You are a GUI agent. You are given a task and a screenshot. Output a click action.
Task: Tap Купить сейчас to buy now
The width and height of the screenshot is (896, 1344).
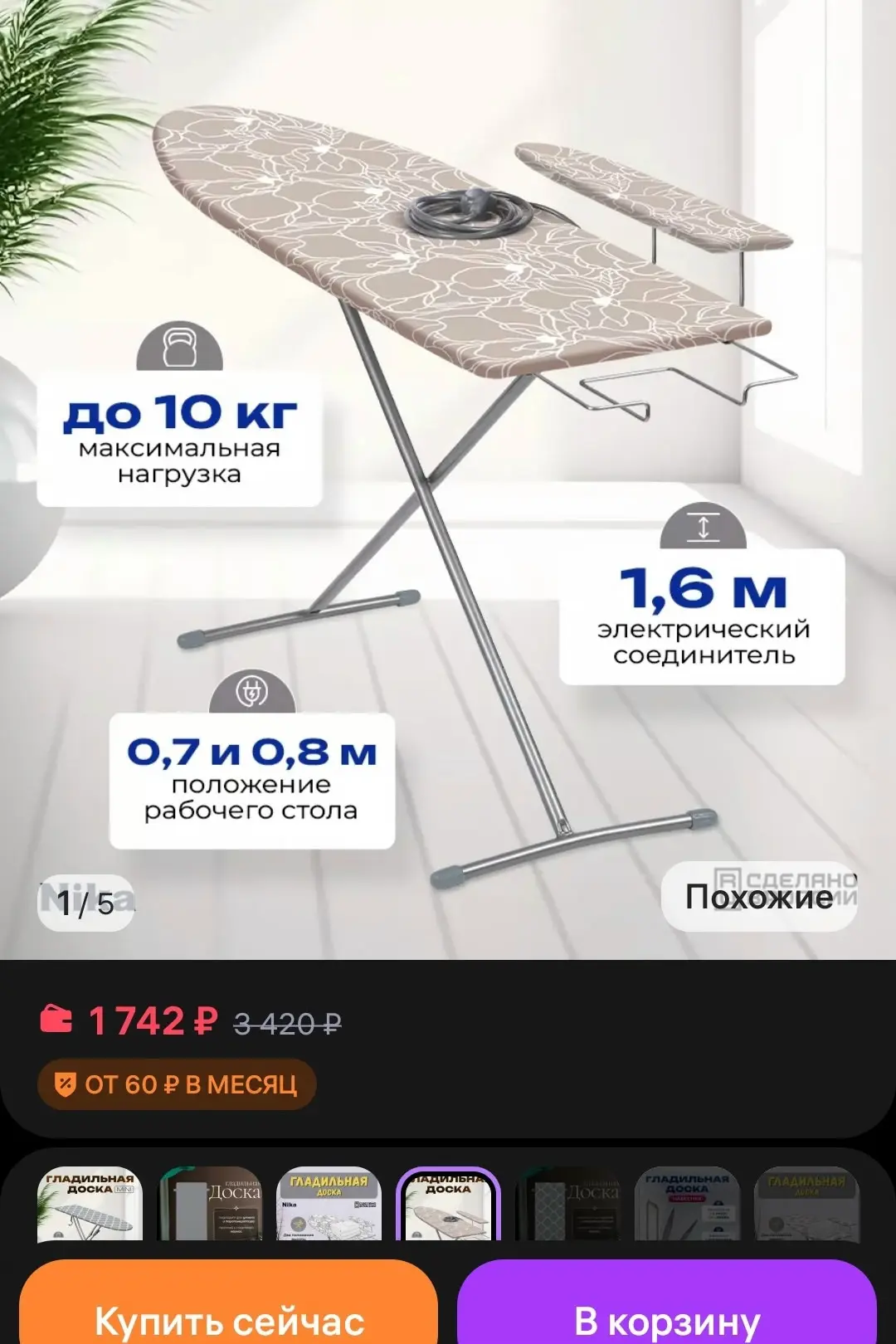tap(229, 1317)
